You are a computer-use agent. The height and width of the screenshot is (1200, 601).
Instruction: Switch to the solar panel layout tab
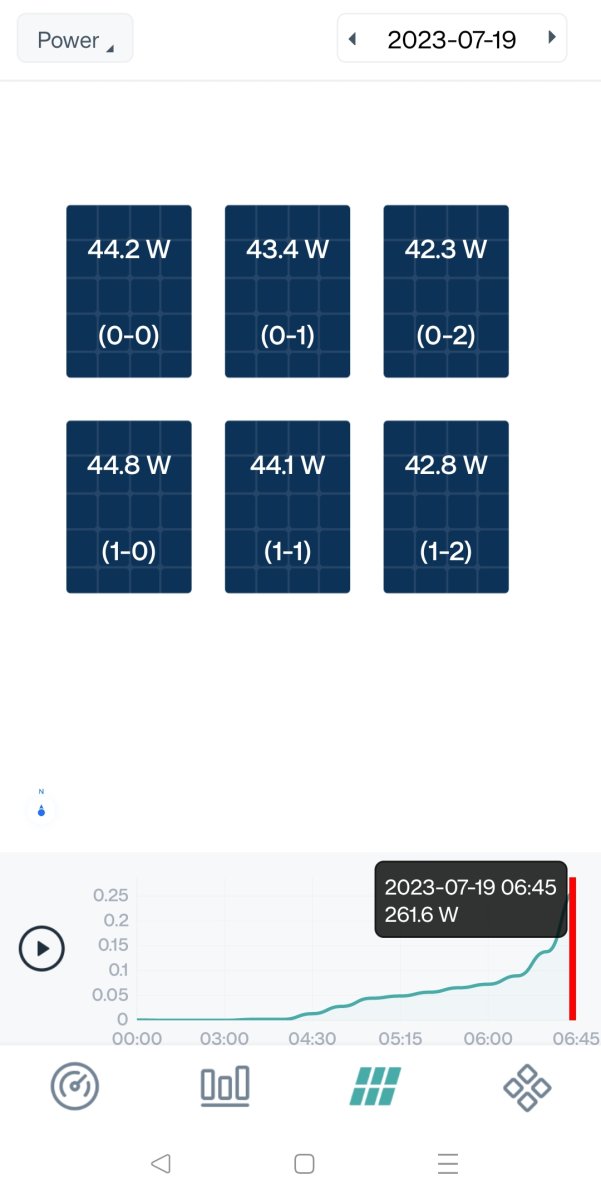point(375,1086)
